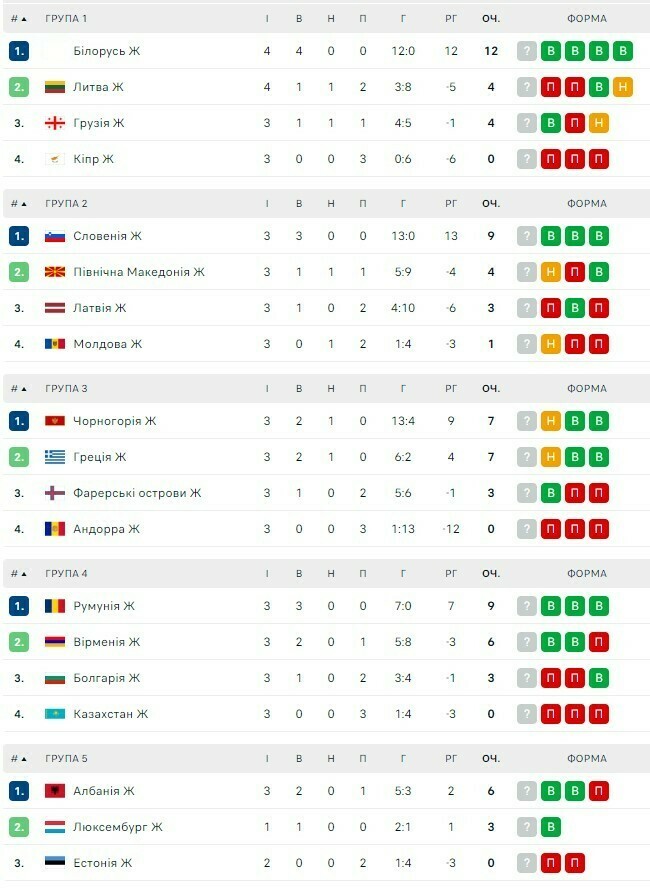Open Фарерські острови Ж team details

pos(137,493)
